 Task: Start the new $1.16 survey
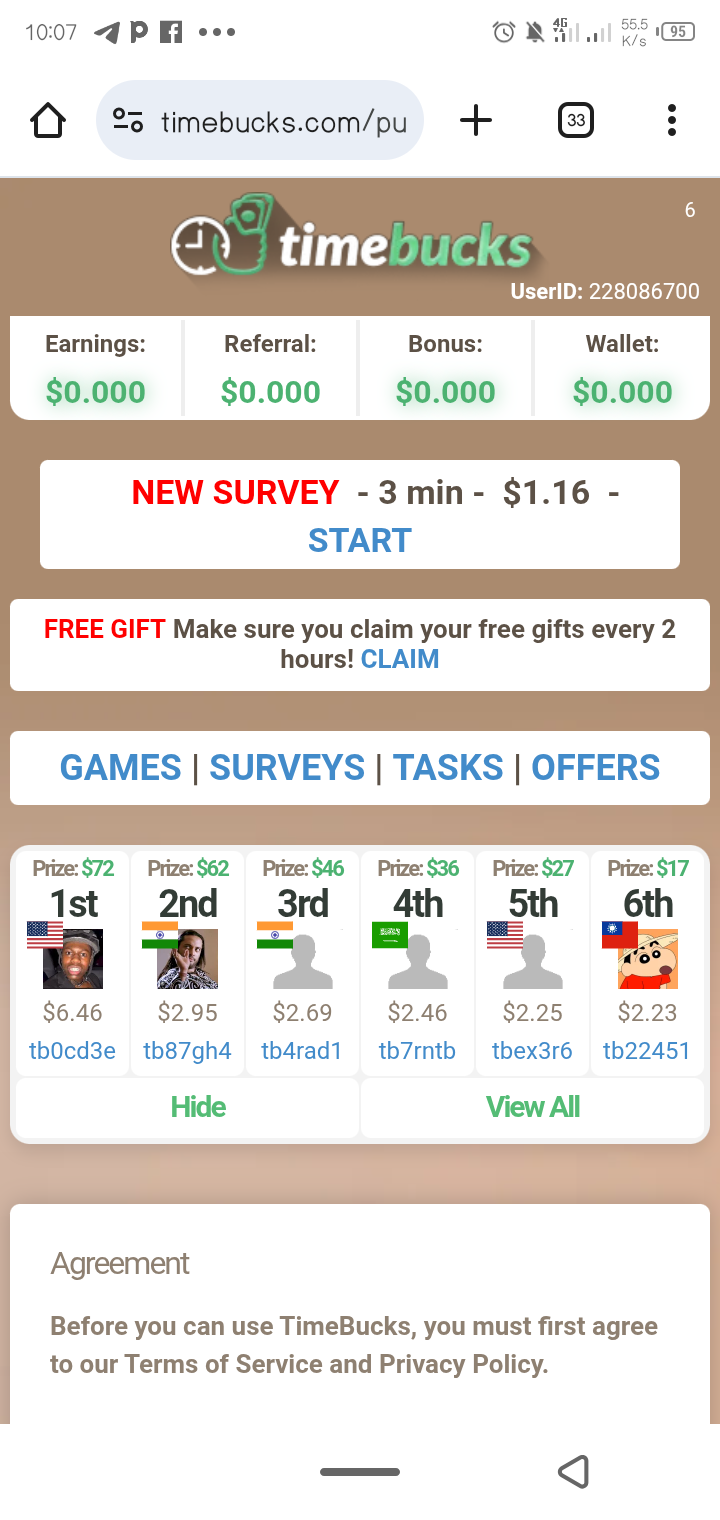pos(359,540)
